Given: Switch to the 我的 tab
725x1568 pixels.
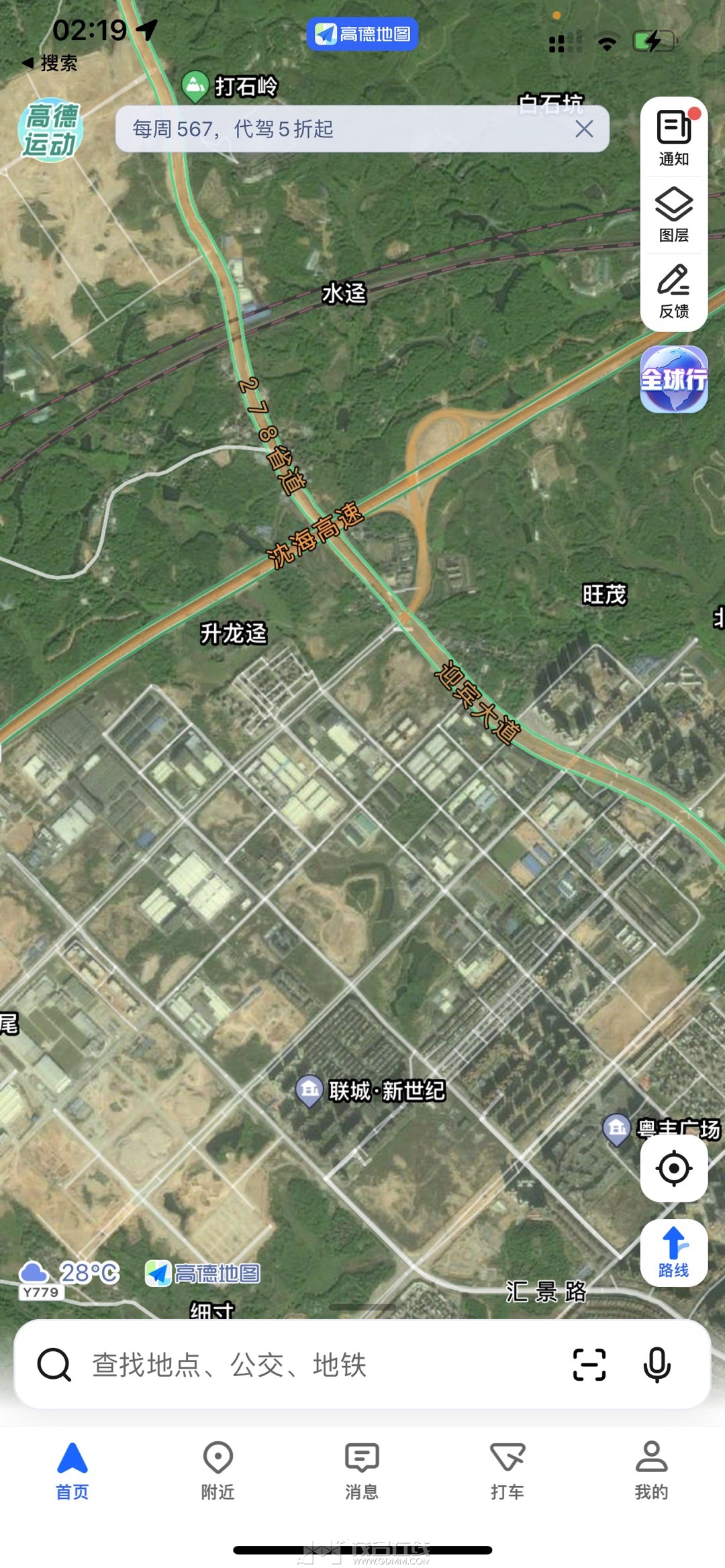Looking at the screenshot, I should coord(651,1469).
